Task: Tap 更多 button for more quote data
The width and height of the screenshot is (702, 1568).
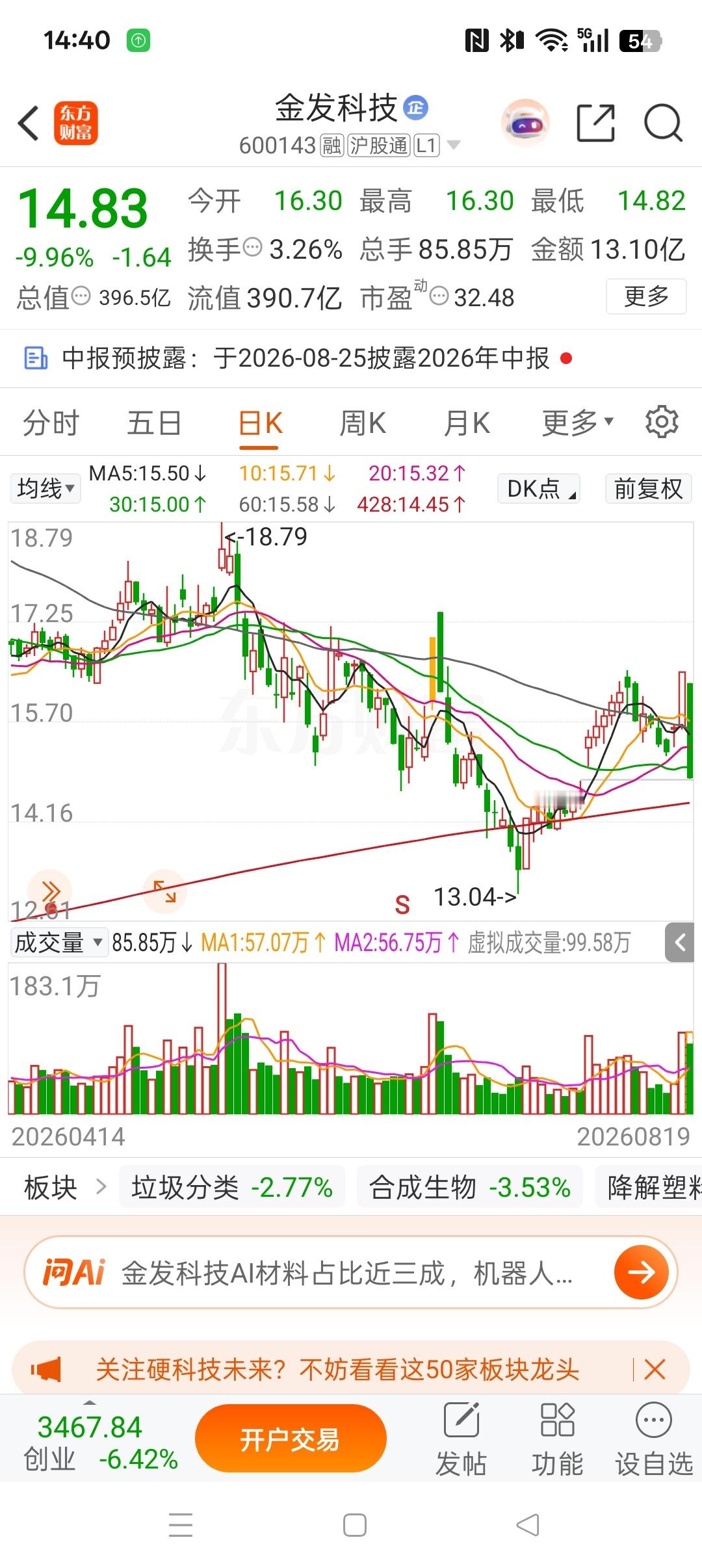Action: pyautogui.click(x=646, y=296)
